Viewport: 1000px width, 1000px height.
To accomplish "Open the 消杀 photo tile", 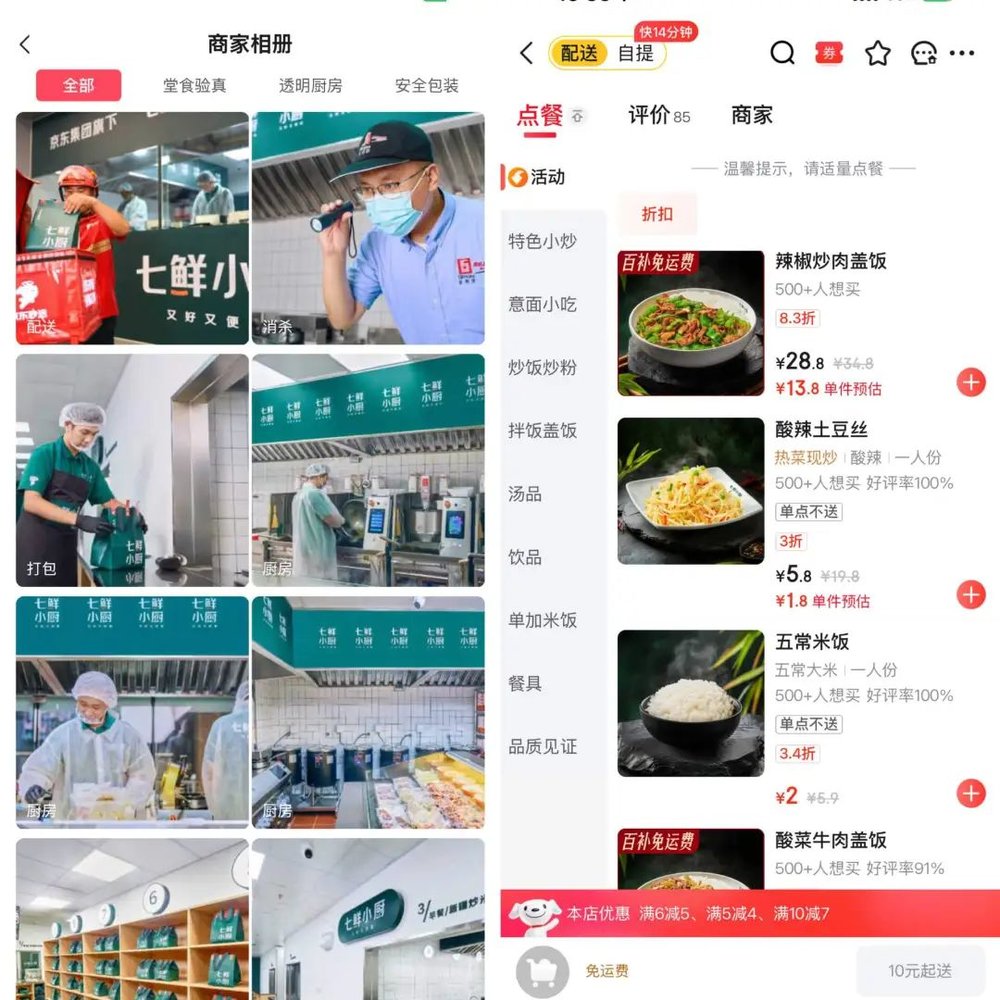I will click(368, 228).
